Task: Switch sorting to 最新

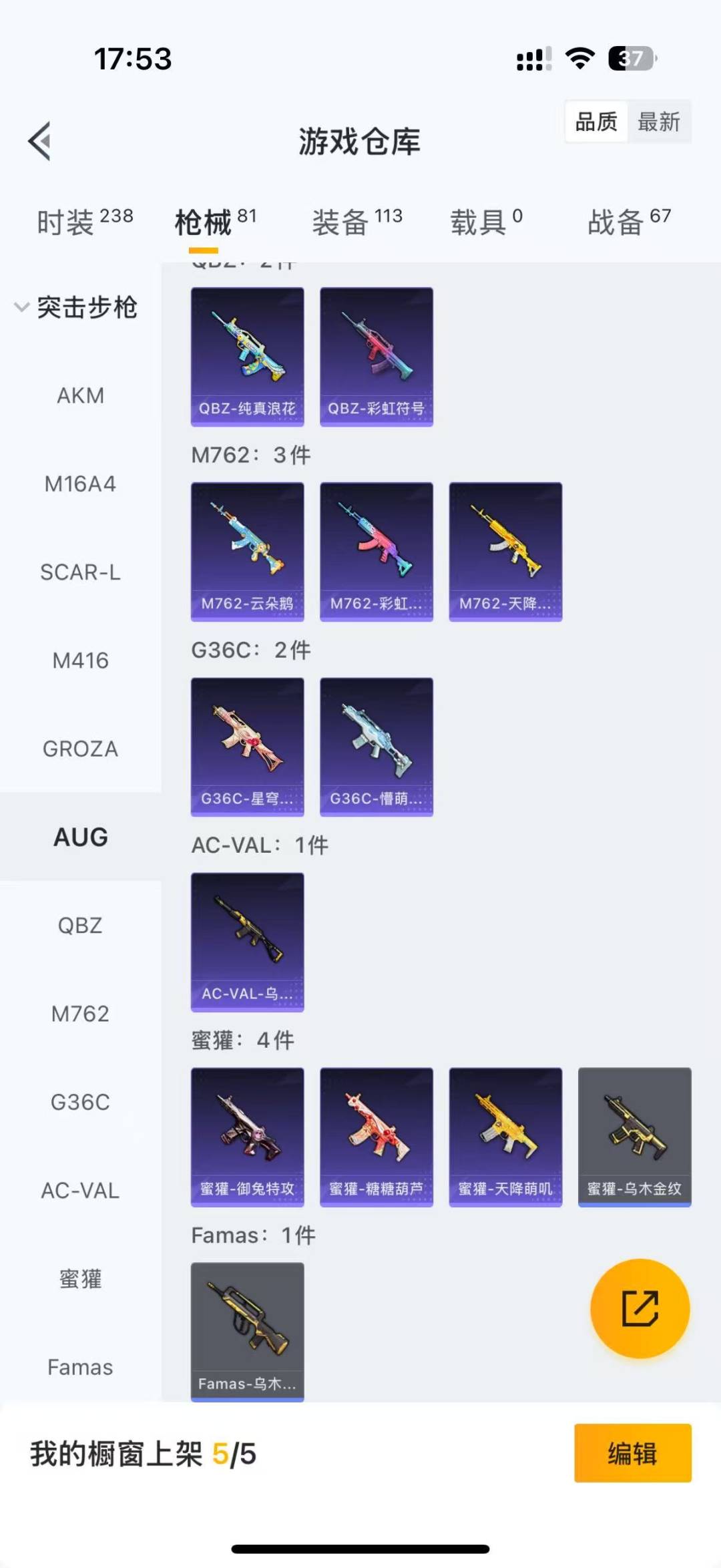Action: pos(658,122)
